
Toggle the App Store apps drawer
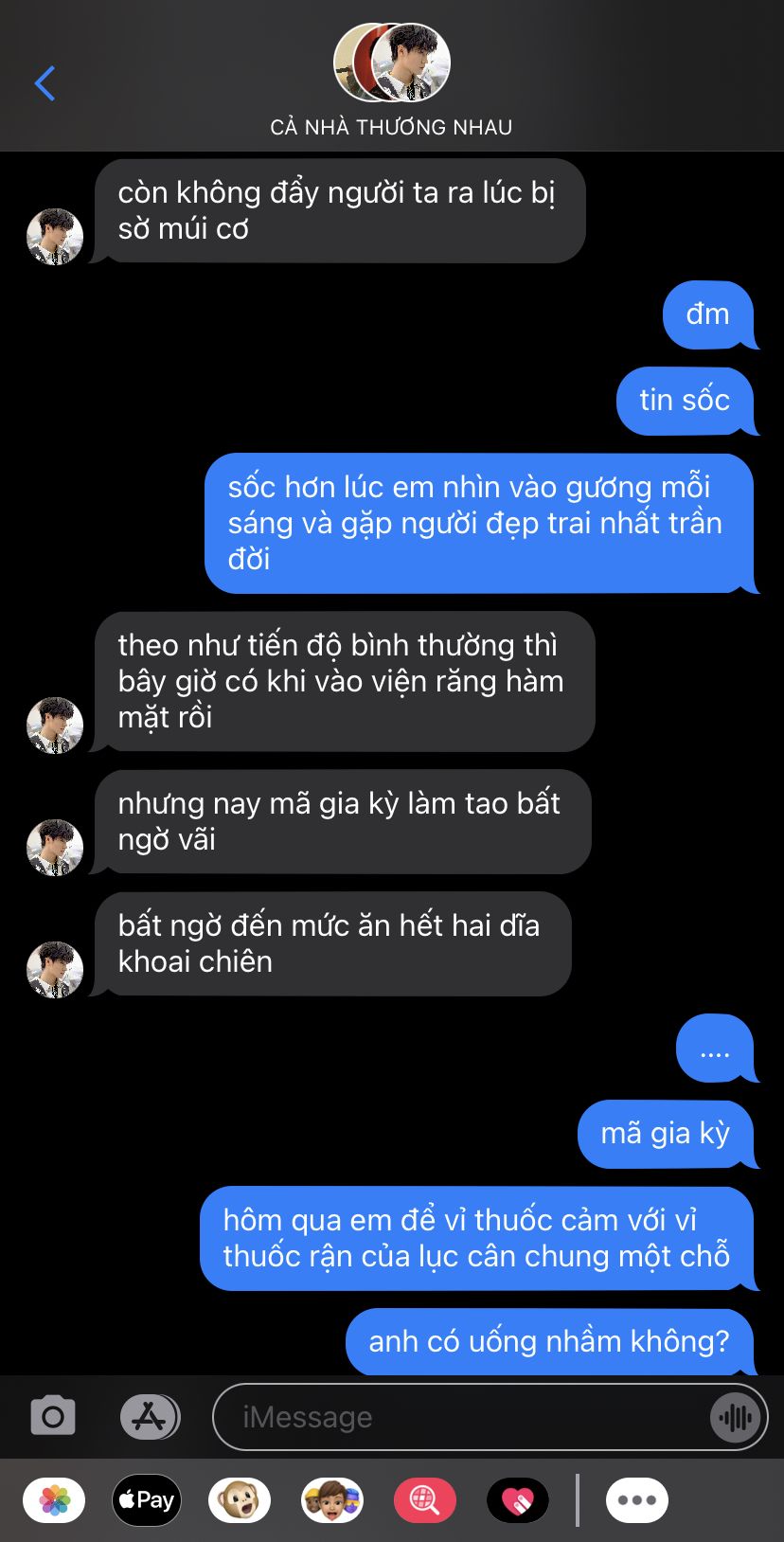coord(150,1417)
